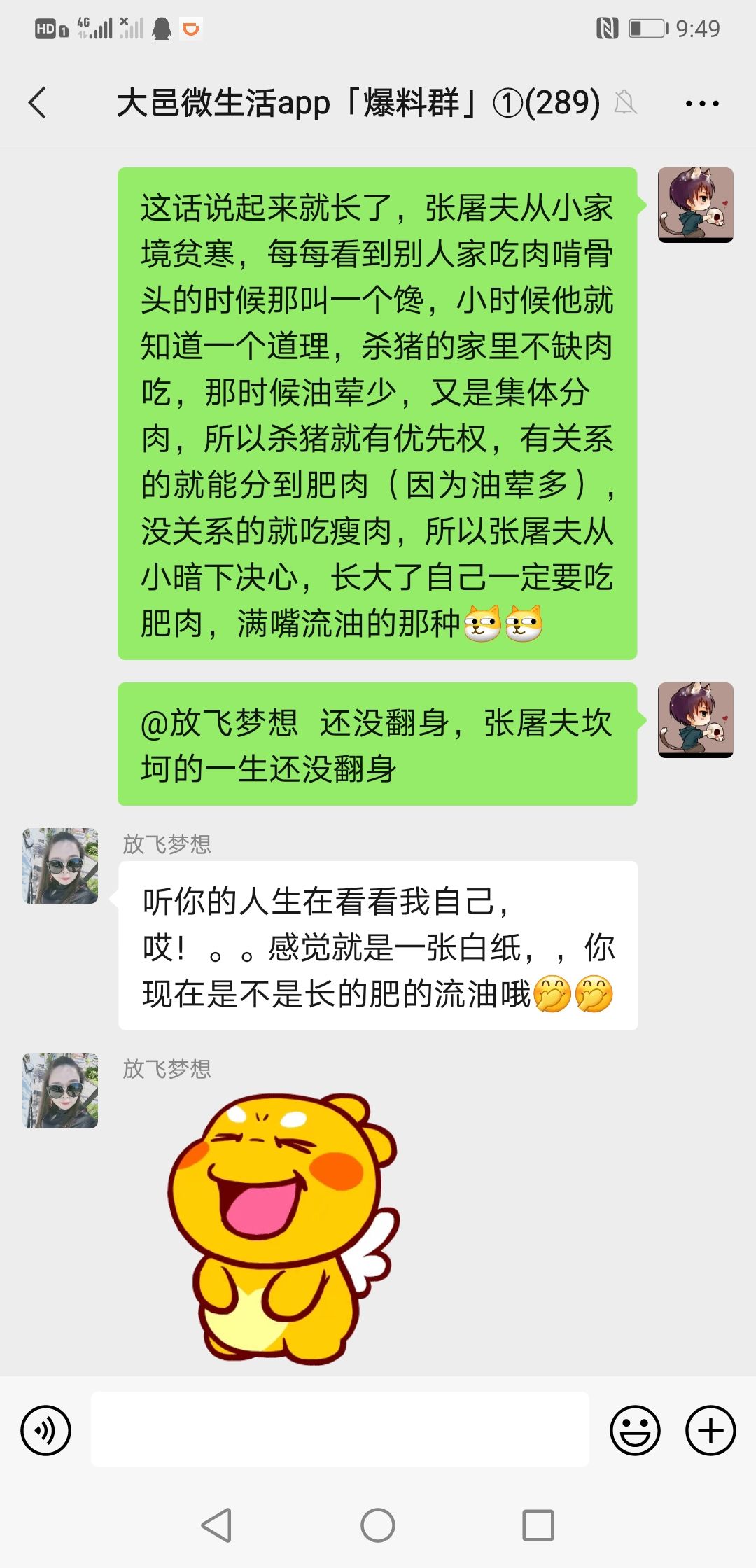Open 放飞梦想's avatar beside the text message

click(60, 866)
